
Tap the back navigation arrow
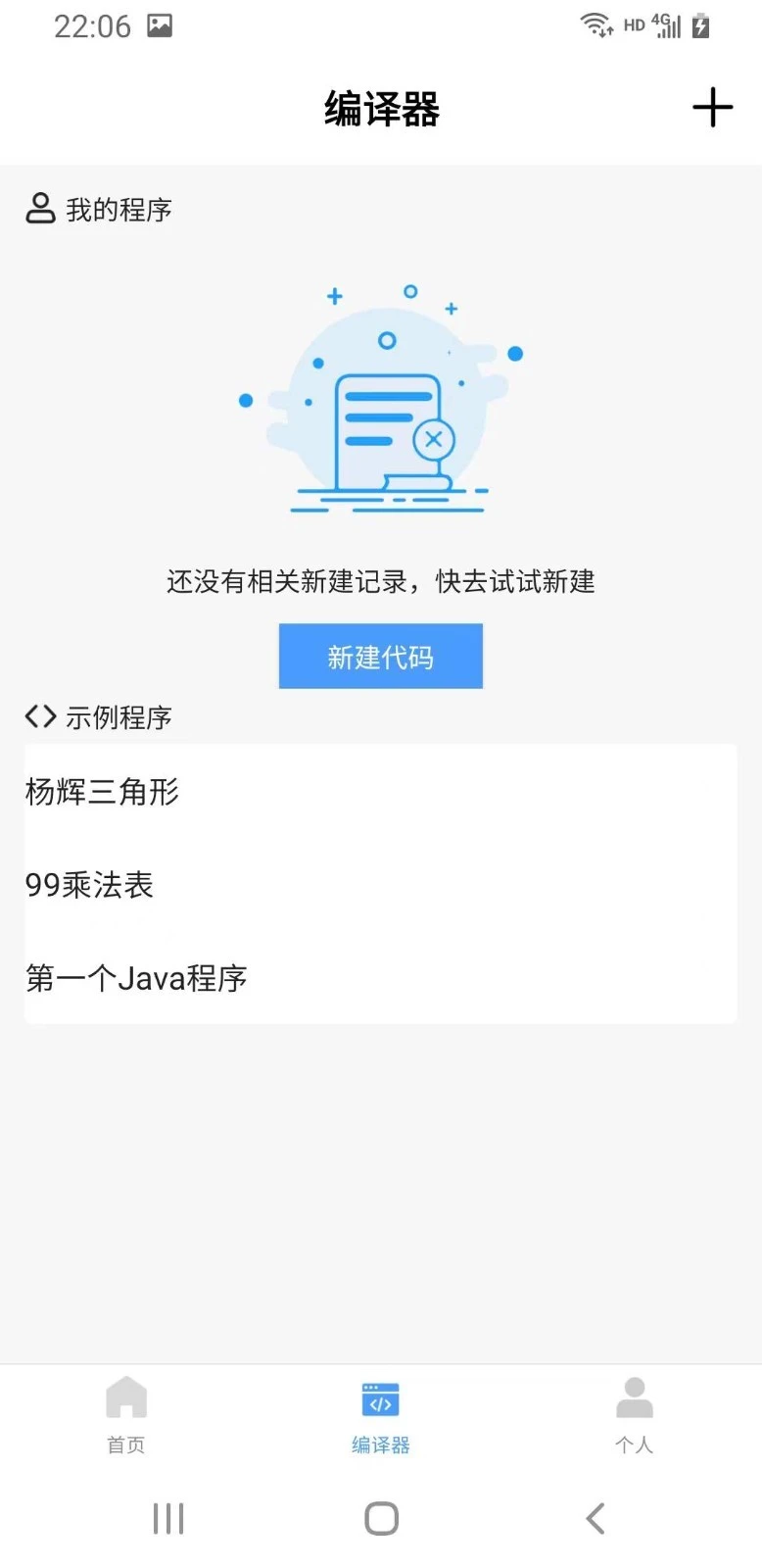(x=594, y=1517)
